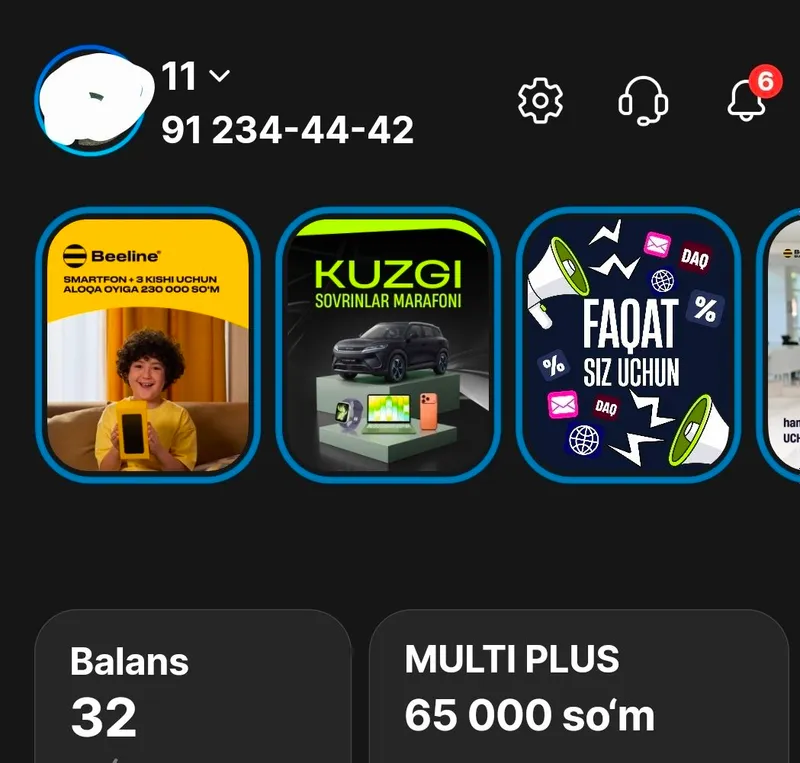View the Kuzgi Sovrinlar Marafoni story
Viewport: 800px width, 763px height.
point(388,344)
